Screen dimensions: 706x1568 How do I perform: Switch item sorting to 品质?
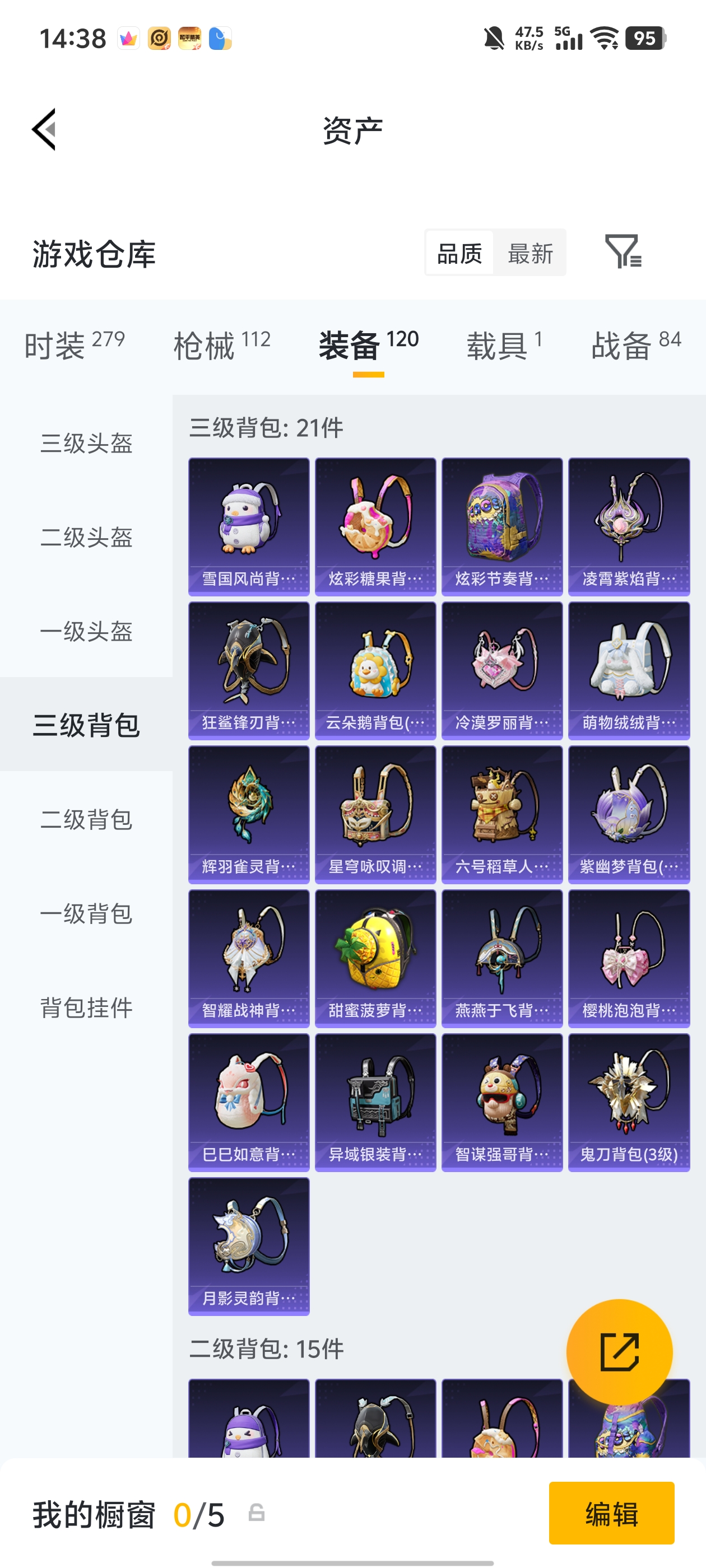pos(461,253)
